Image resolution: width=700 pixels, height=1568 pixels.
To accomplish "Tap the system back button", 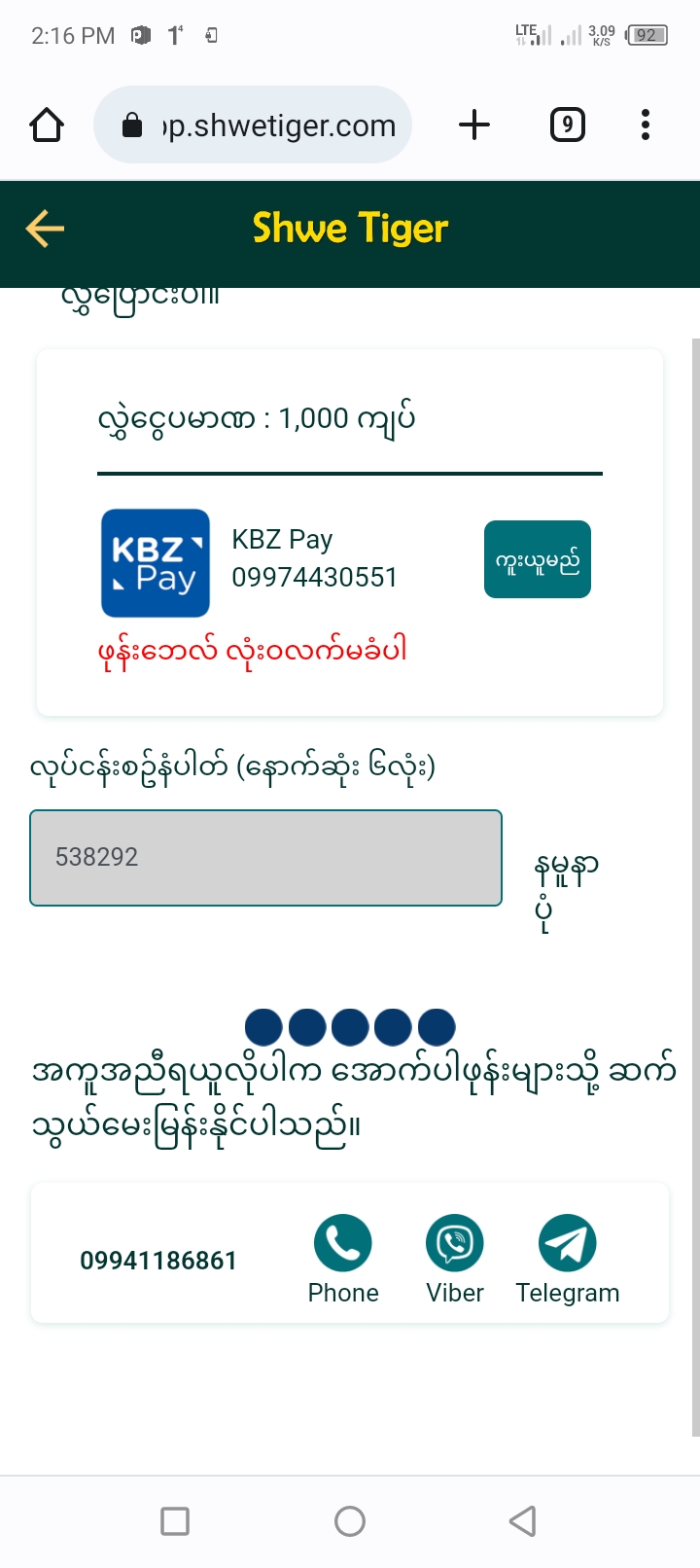I will click(x=523, y=1520).
